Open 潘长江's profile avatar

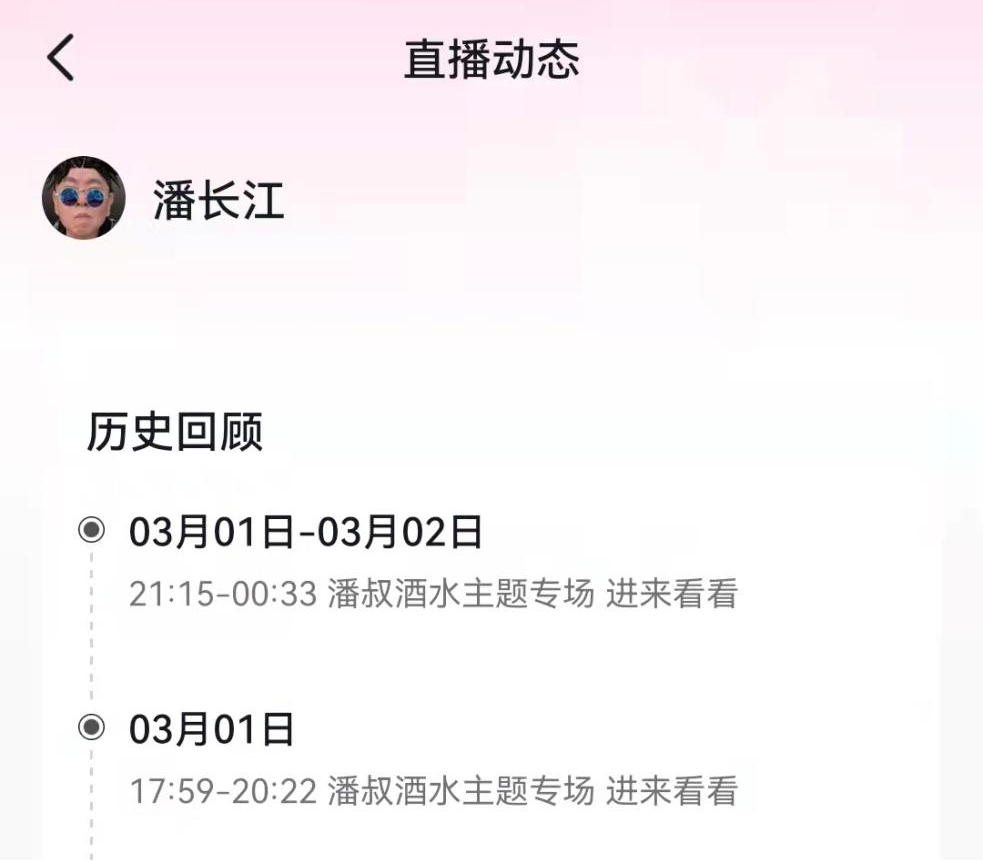[84, 198]
